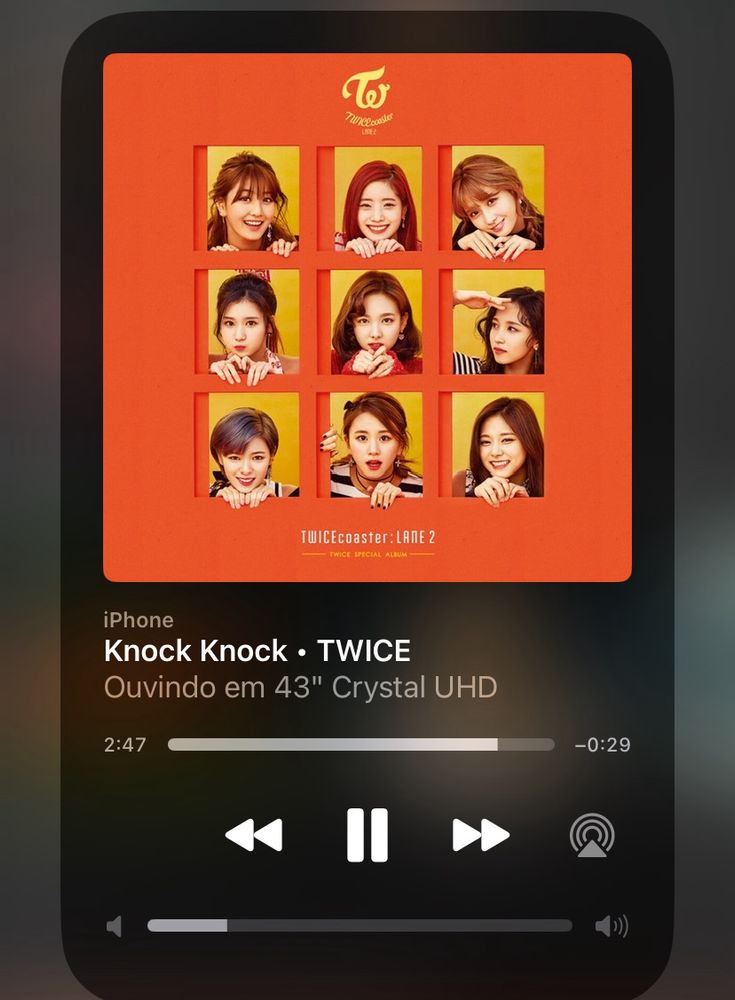The width and height of the screenshot is (735, 1000).
Task: Go back to the previous track
Action: [254, 835]
